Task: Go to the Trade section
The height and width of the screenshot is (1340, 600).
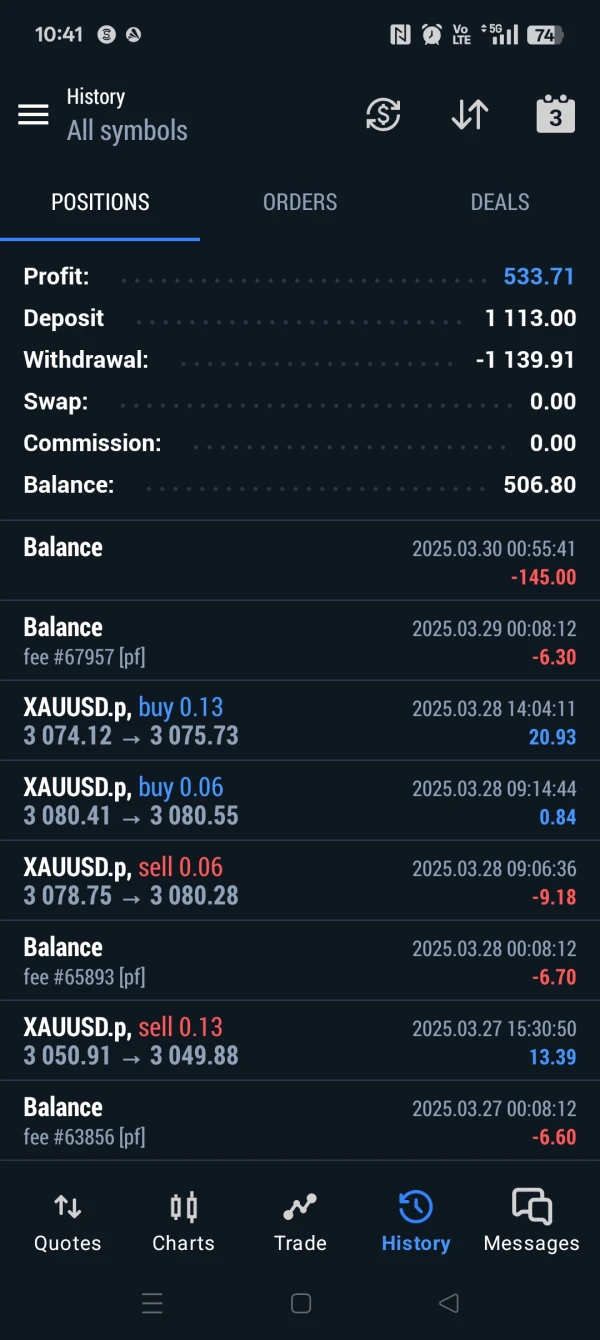Action: point(300,1222)
